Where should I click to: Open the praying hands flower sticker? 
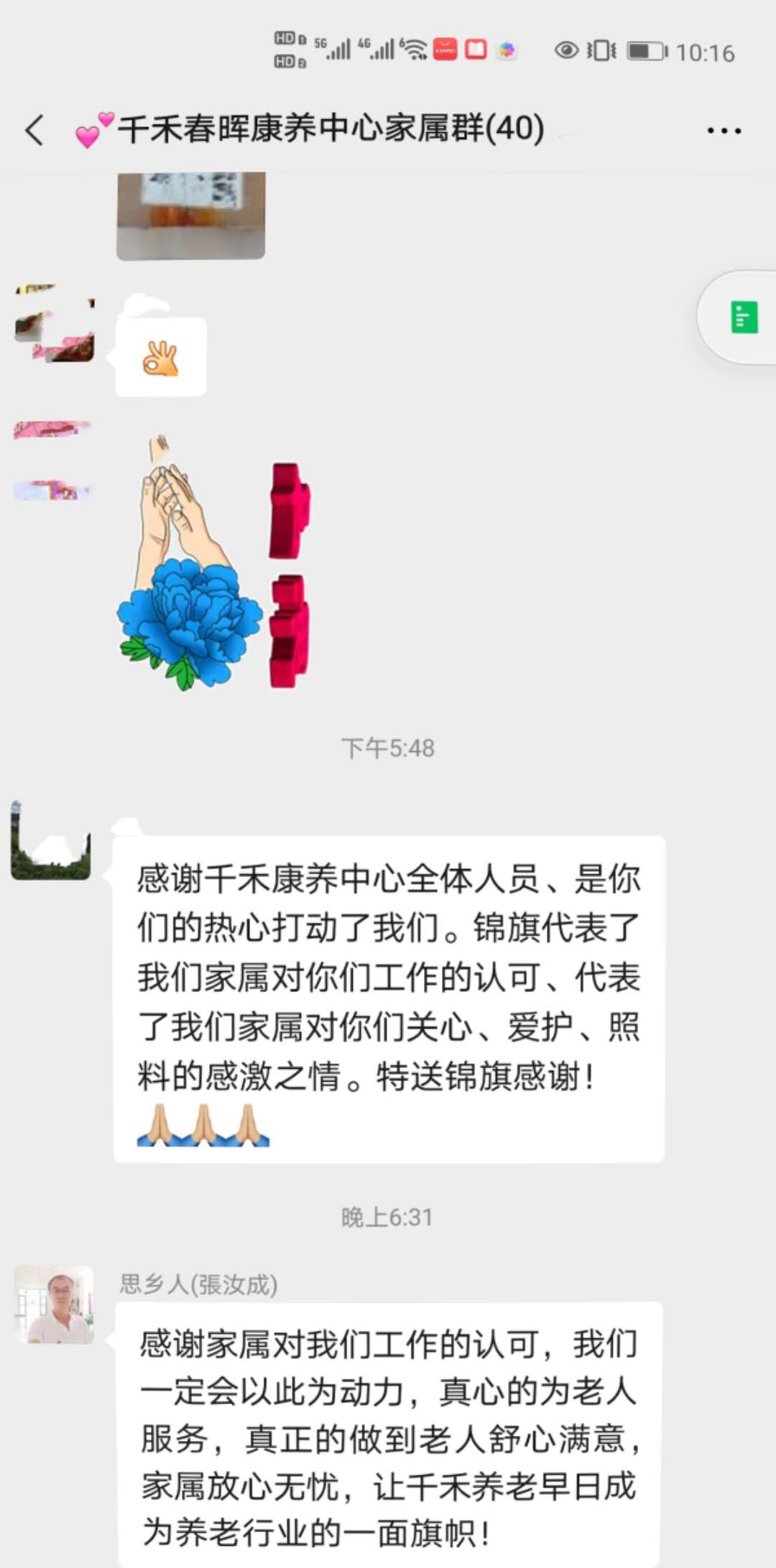(x=214, y=564)
